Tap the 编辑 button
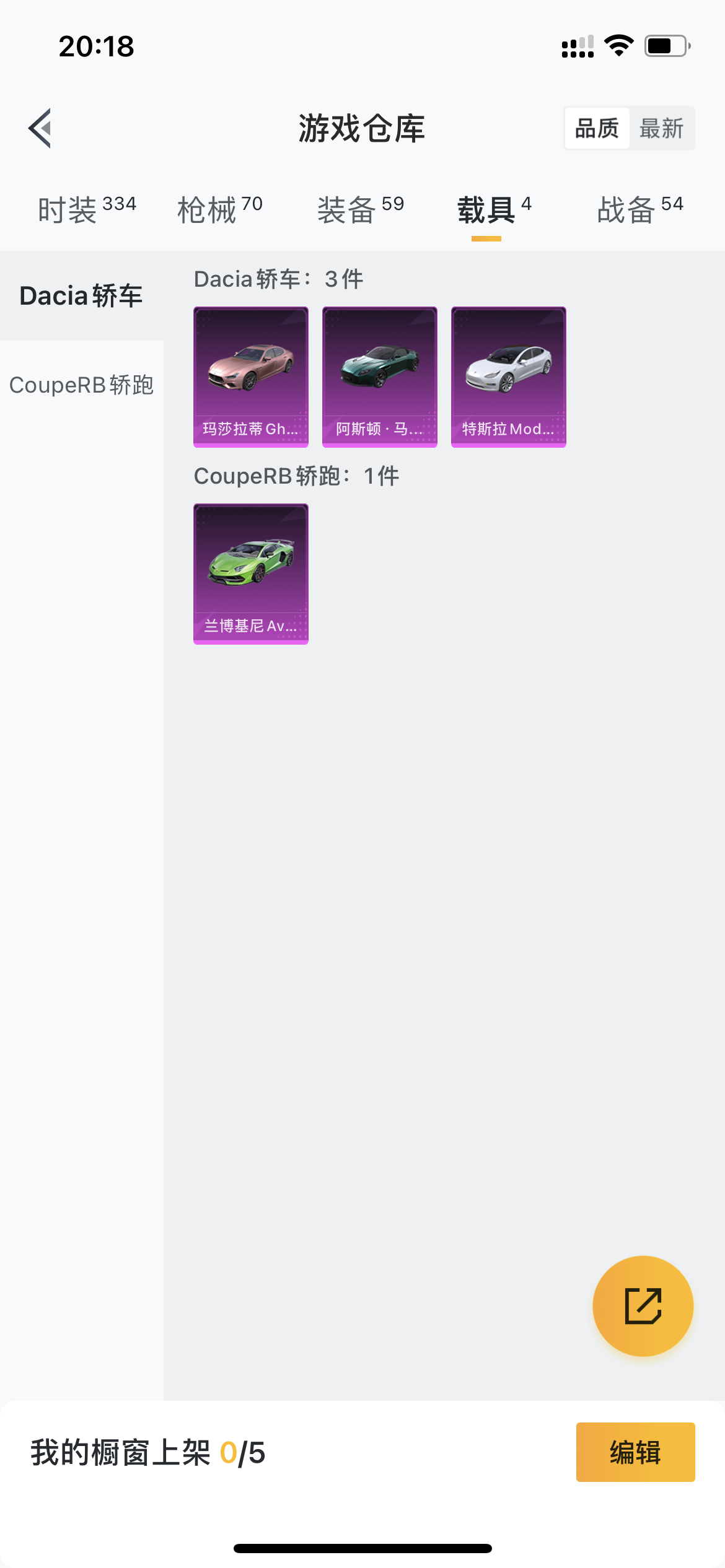Image resolution: width=725 pixels, height=1568 pixels. pyautogui.click(x=635, y=1452)
